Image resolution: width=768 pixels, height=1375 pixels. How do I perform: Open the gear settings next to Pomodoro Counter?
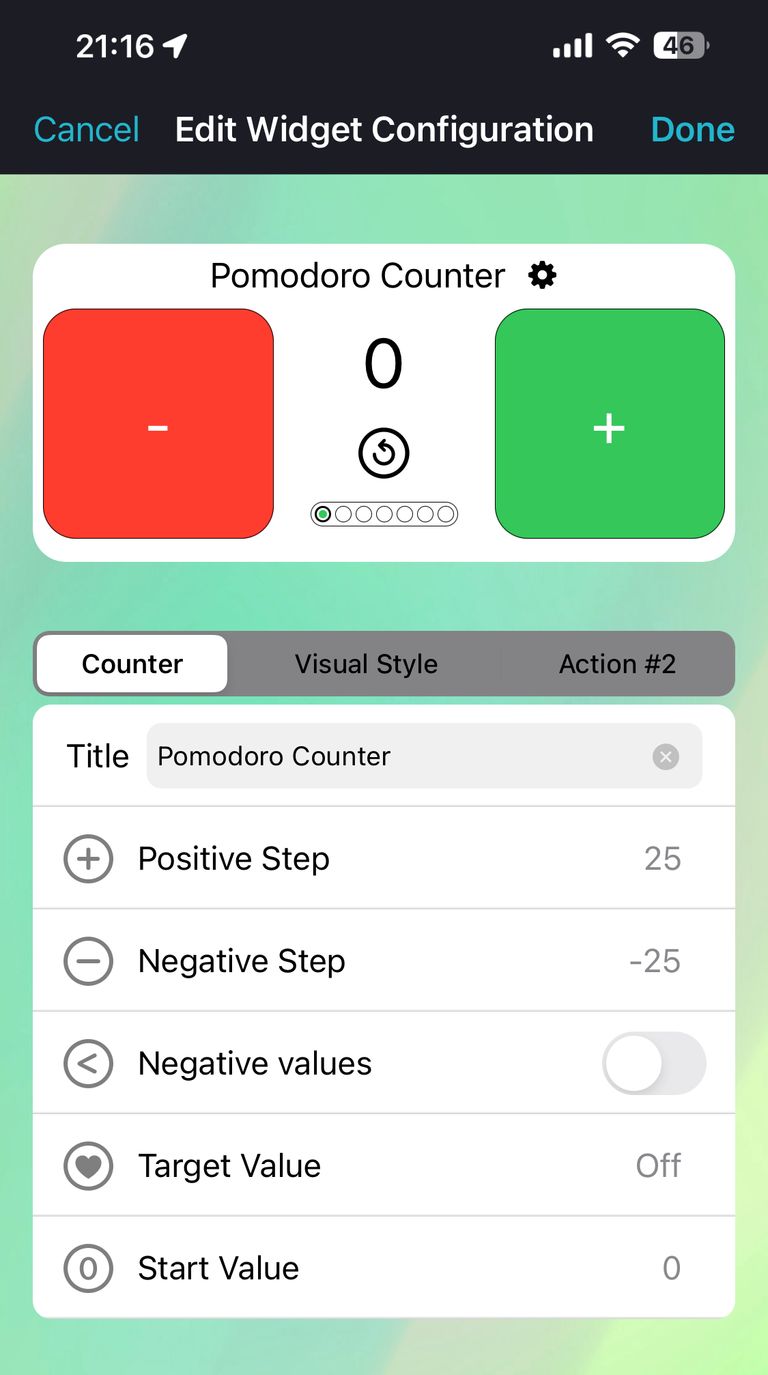pyautogui.click(x=542, y=275)
